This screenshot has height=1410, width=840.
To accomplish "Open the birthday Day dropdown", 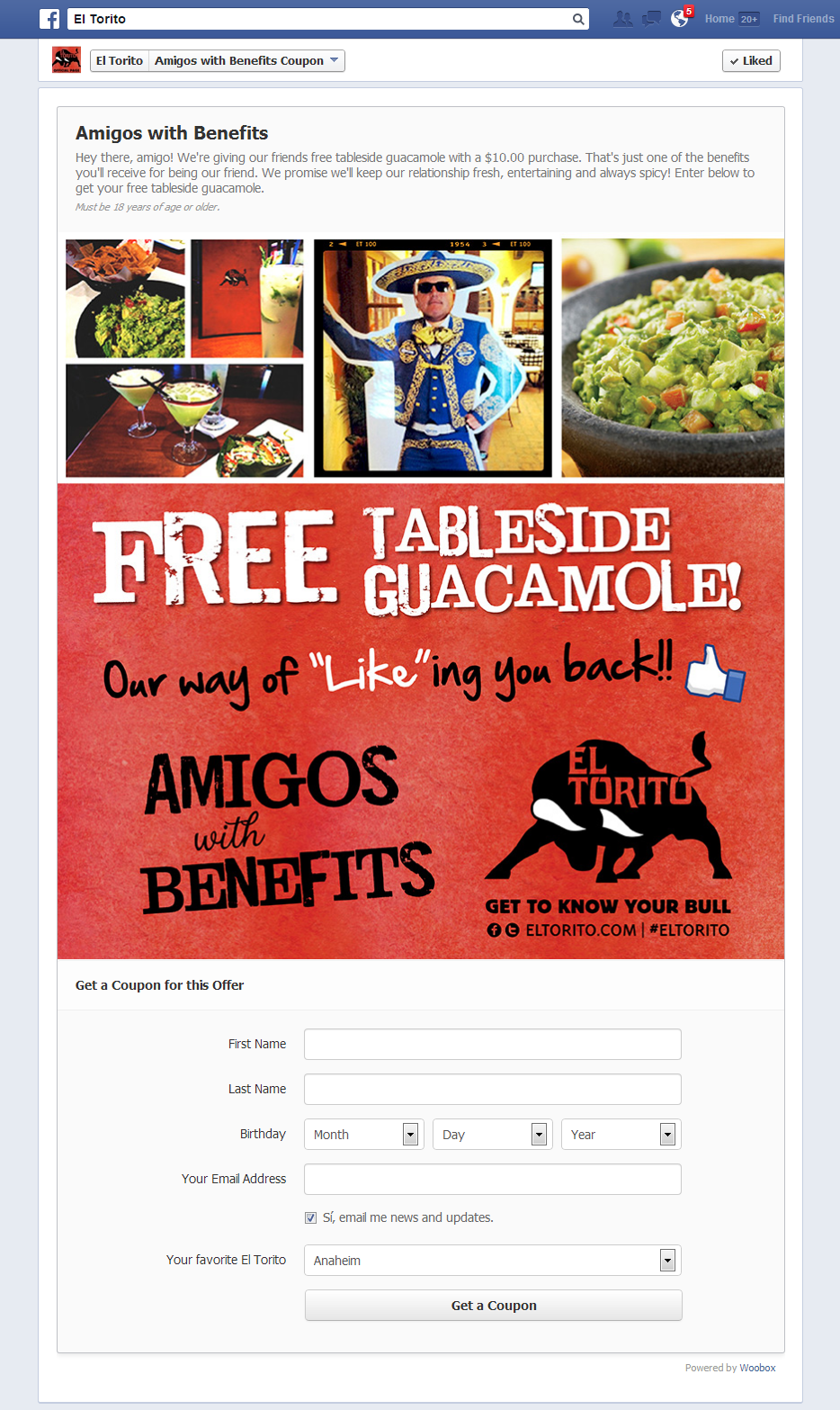I will pyautogui.click(x=492, y=1135).
